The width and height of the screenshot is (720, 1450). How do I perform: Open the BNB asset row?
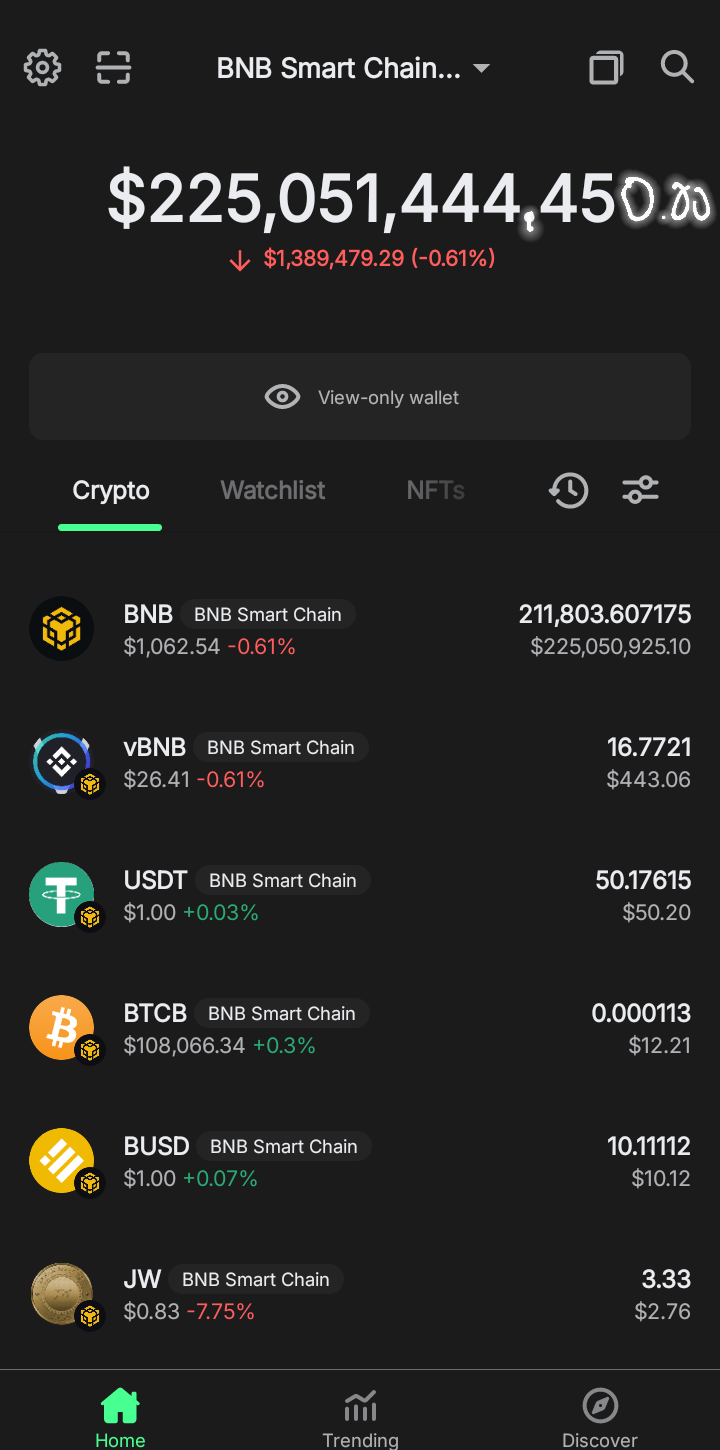[360, 629]
